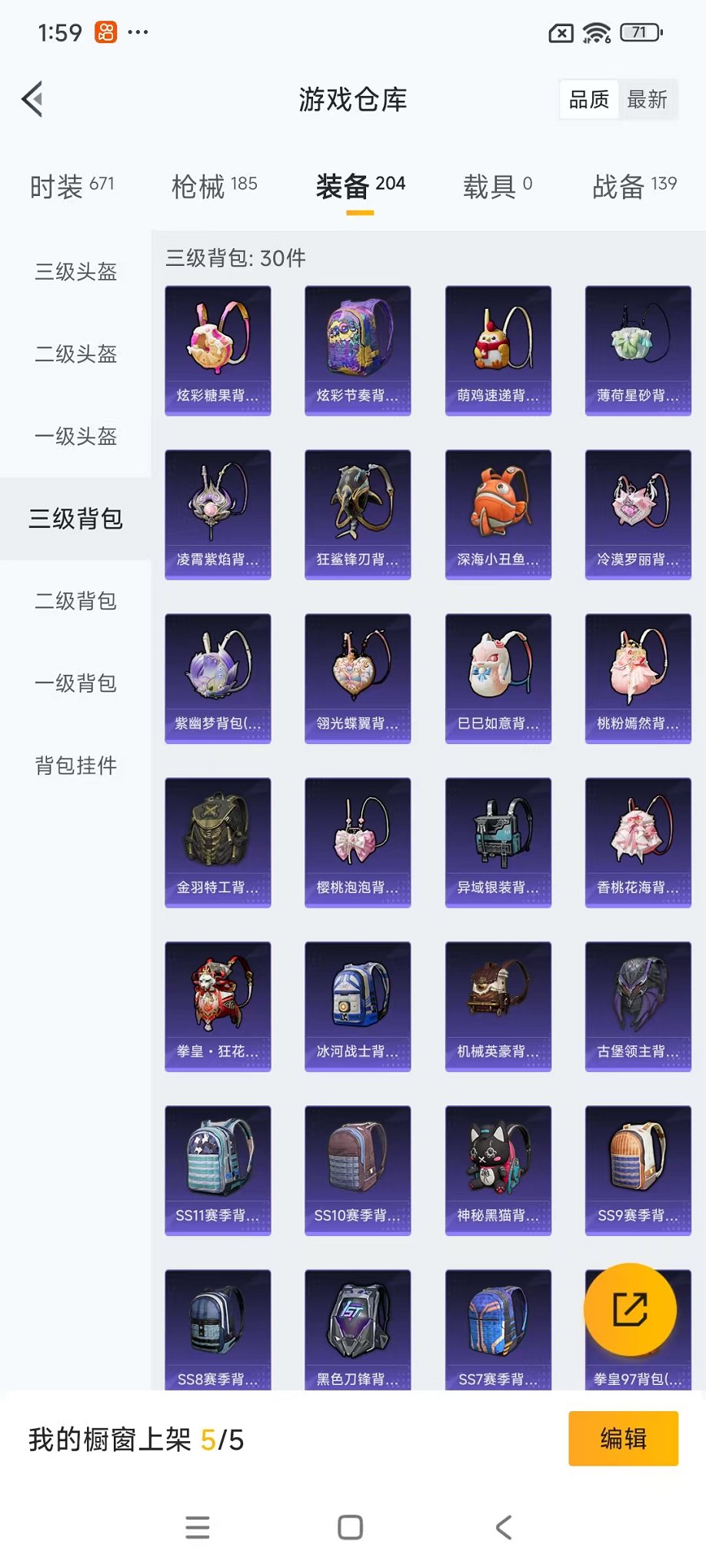
Task: Sort items by 品质
Action: point(589,100)
